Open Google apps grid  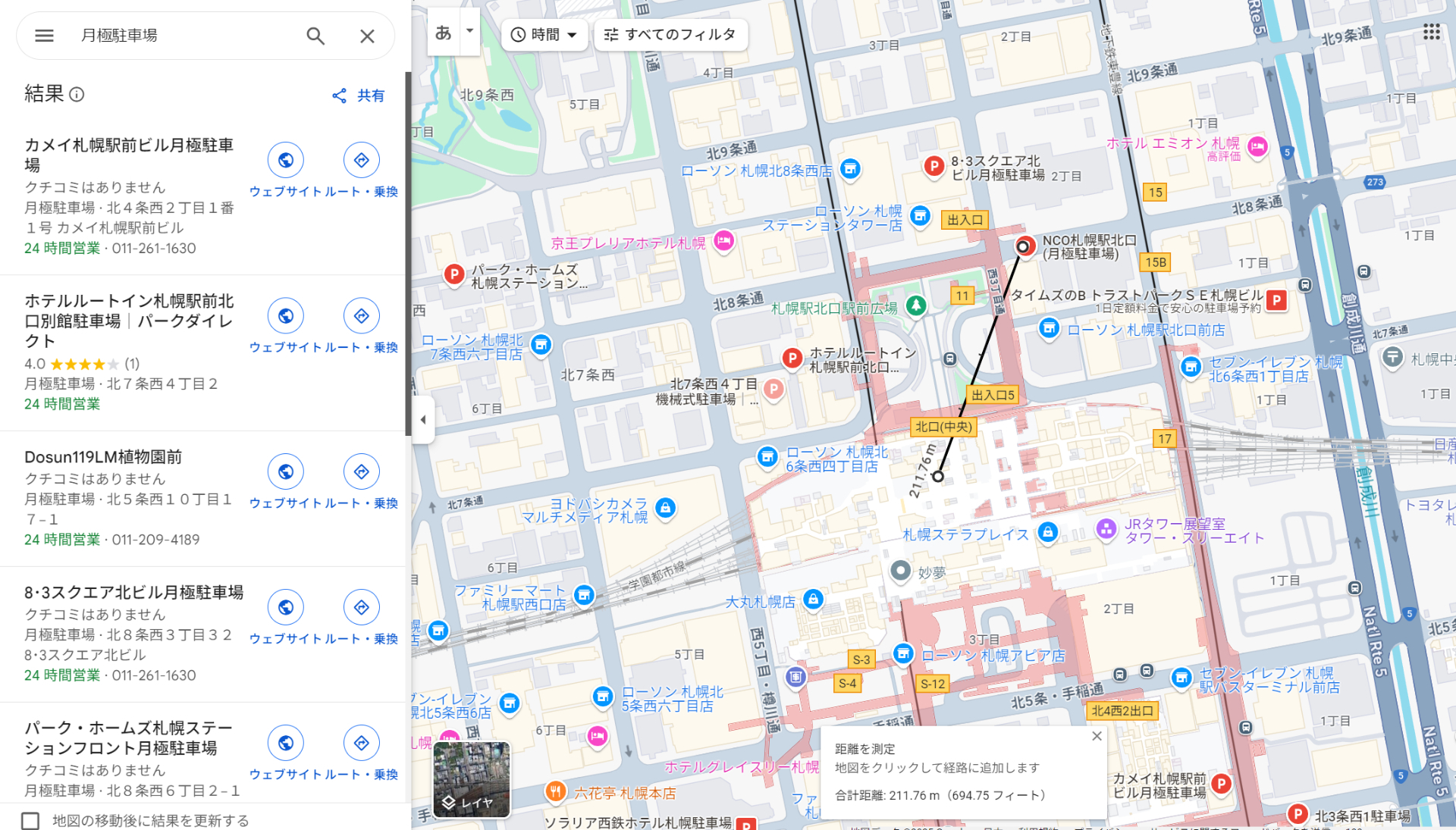[1431, 32]
